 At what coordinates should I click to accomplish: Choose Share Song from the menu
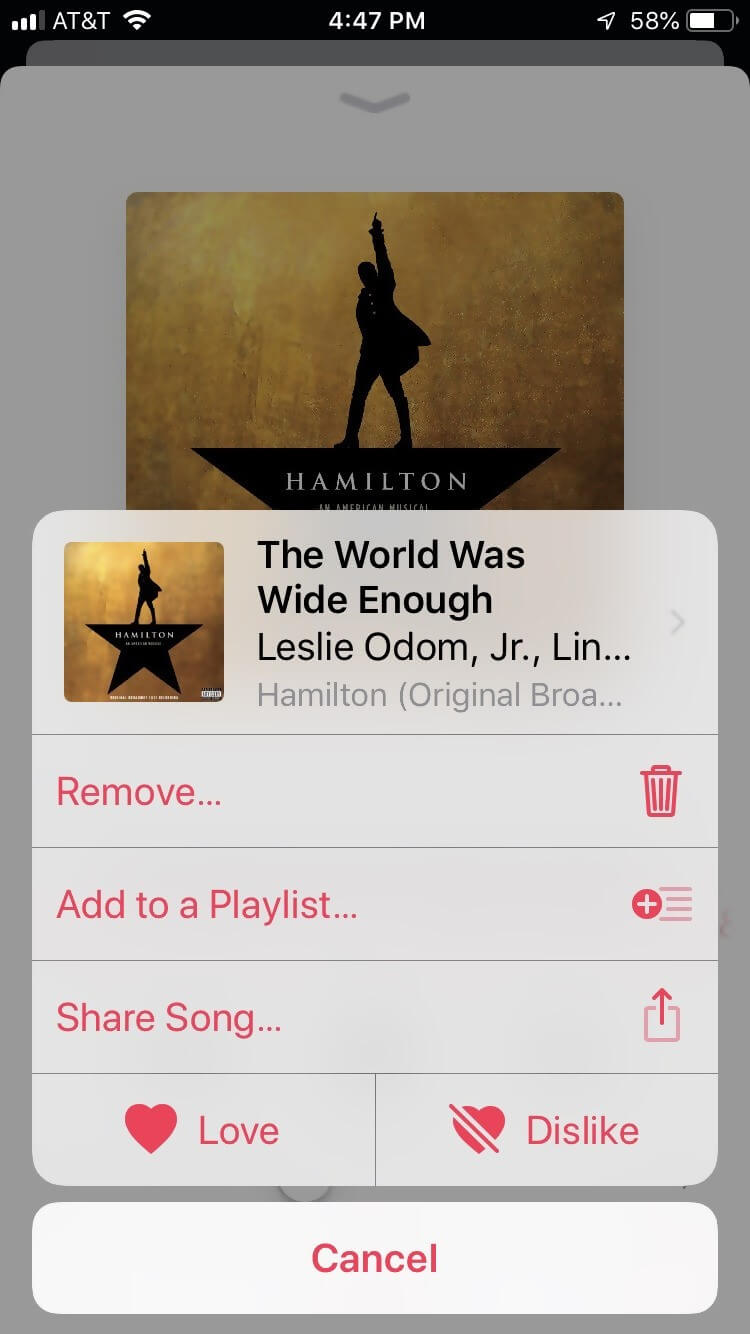(x=168, y=1017)
